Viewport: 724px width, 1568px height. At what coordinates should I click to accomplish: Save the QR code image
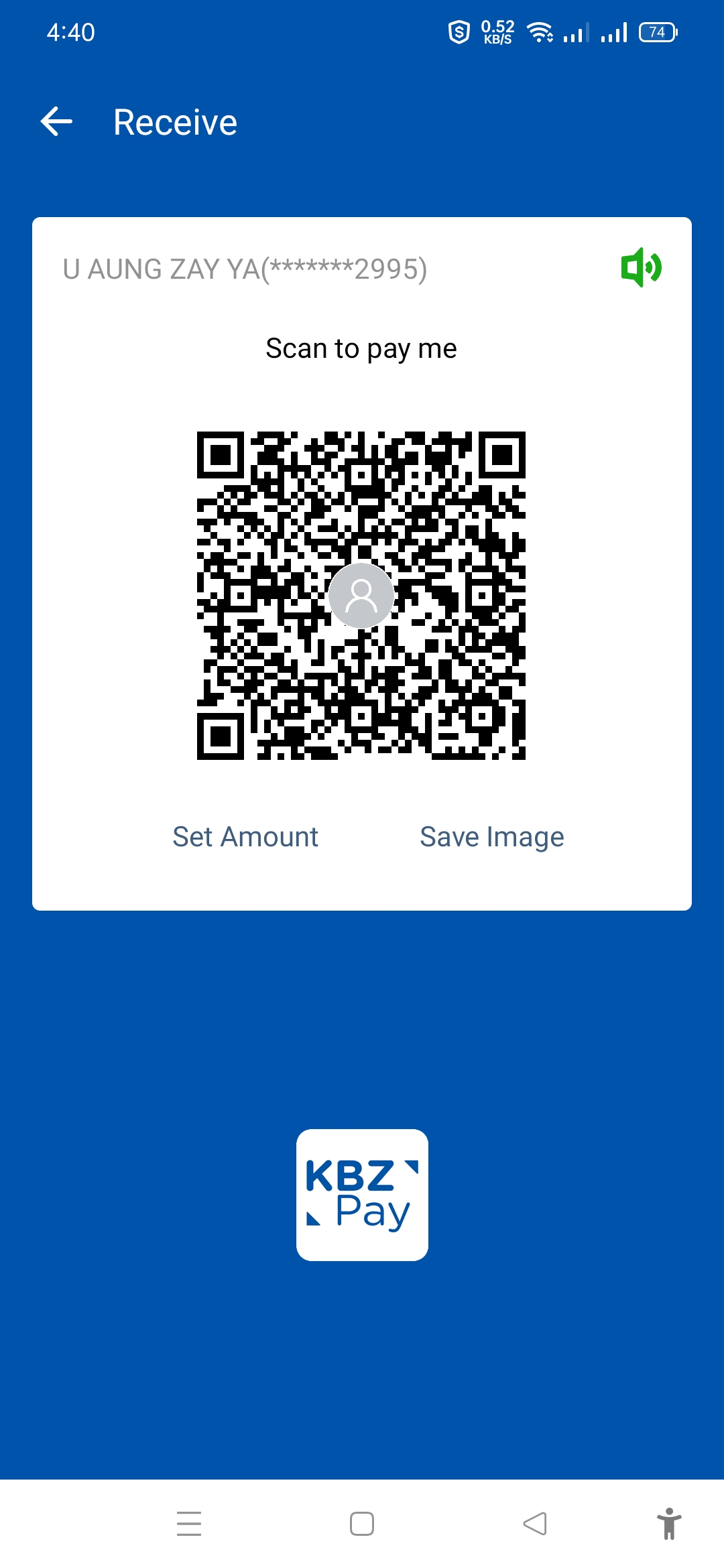coord(491,837)
